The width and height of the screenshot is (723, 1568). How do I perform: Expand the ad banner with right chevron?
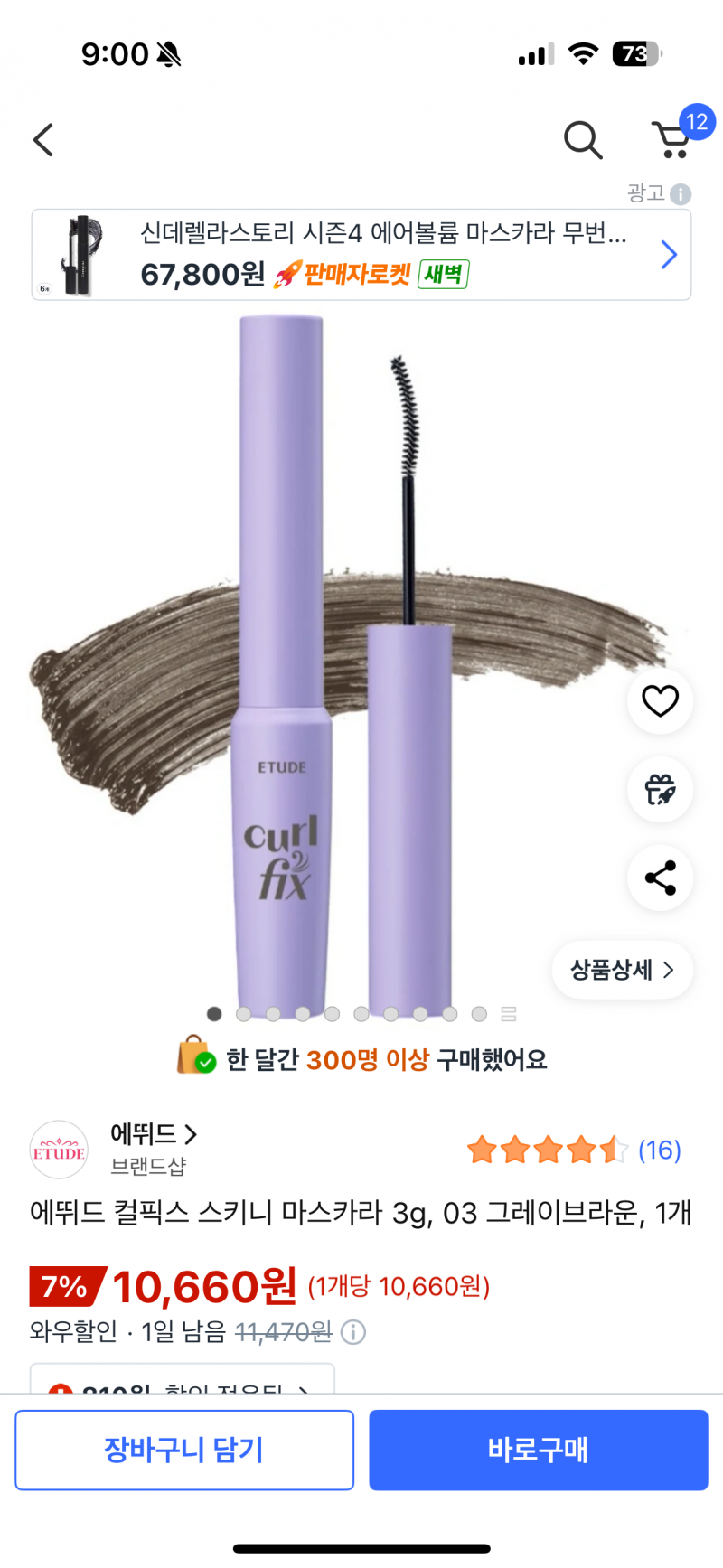coord(669,254)
